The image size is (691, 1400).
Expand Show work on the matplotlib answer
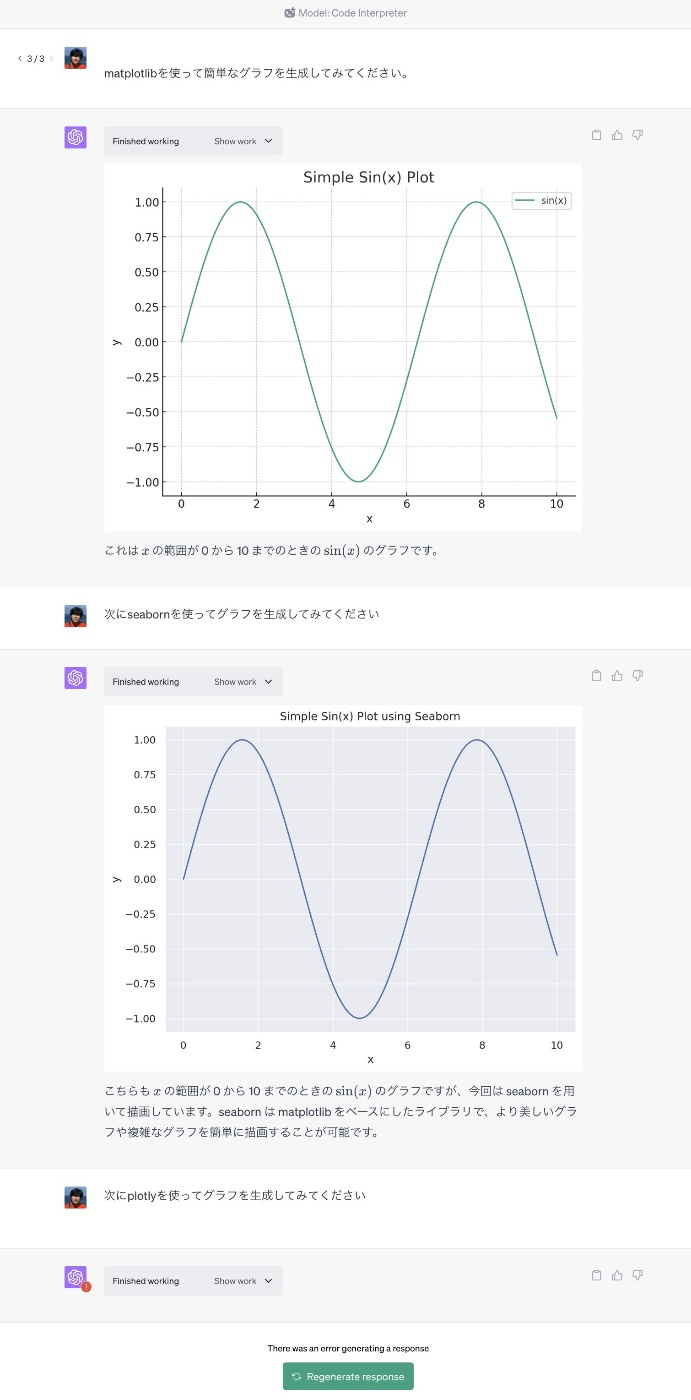[243, 141]
